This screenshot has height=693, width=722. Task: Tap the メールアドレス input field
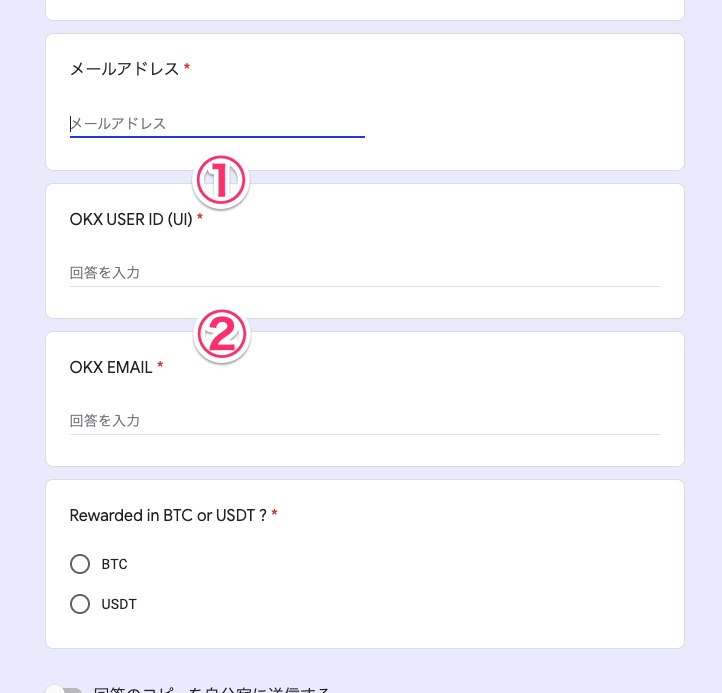[216, 124]
